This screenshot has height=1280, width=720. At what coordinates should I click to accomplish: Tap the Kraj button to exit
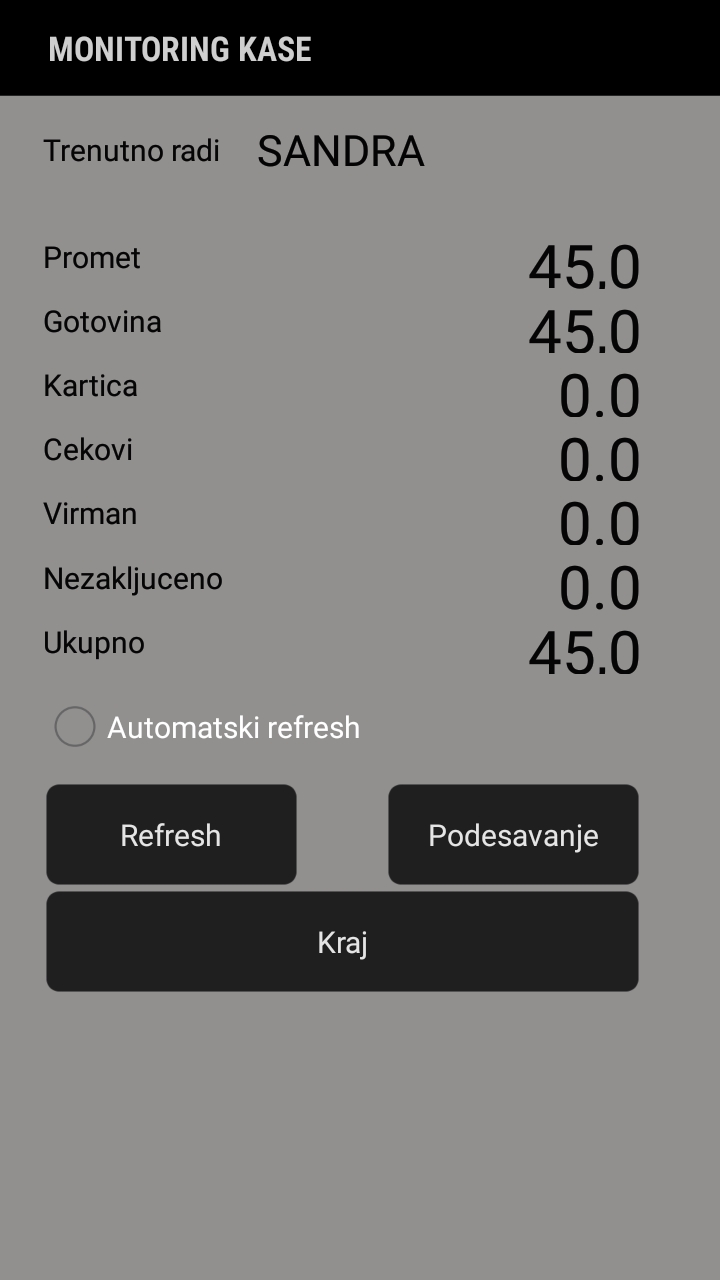[x=342, y=942]
